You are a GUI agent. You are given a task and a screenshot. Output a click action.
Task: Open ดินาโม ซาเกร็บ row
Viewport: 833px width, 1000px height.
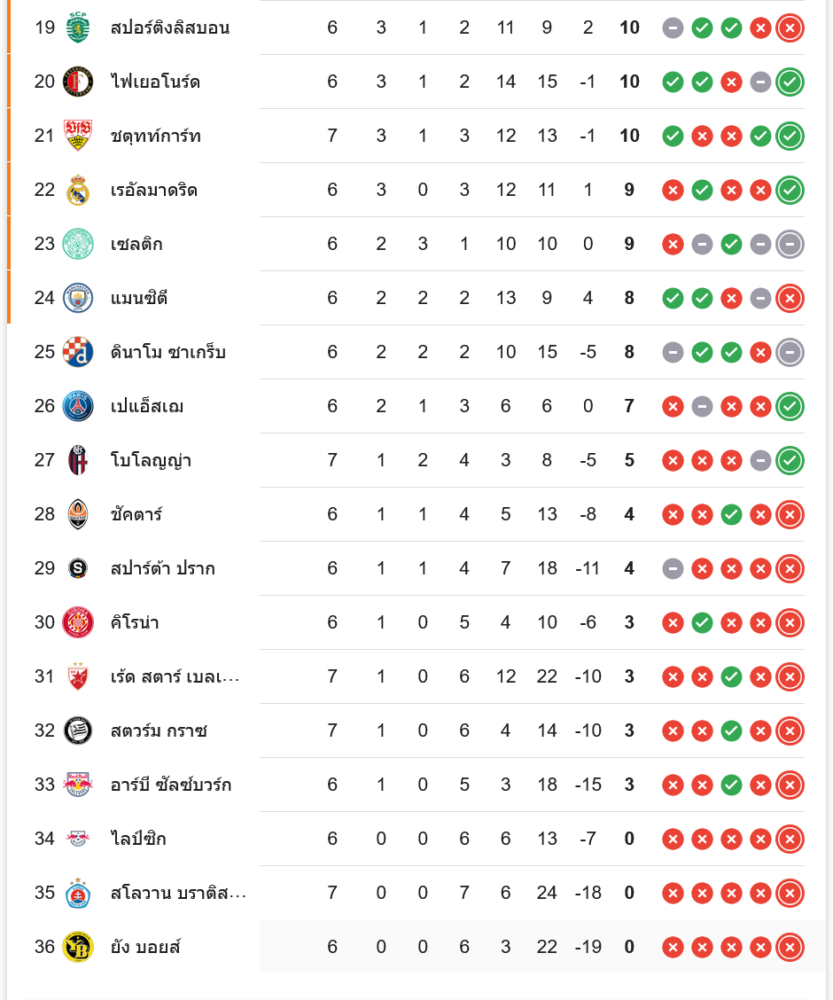click(168, 352)
